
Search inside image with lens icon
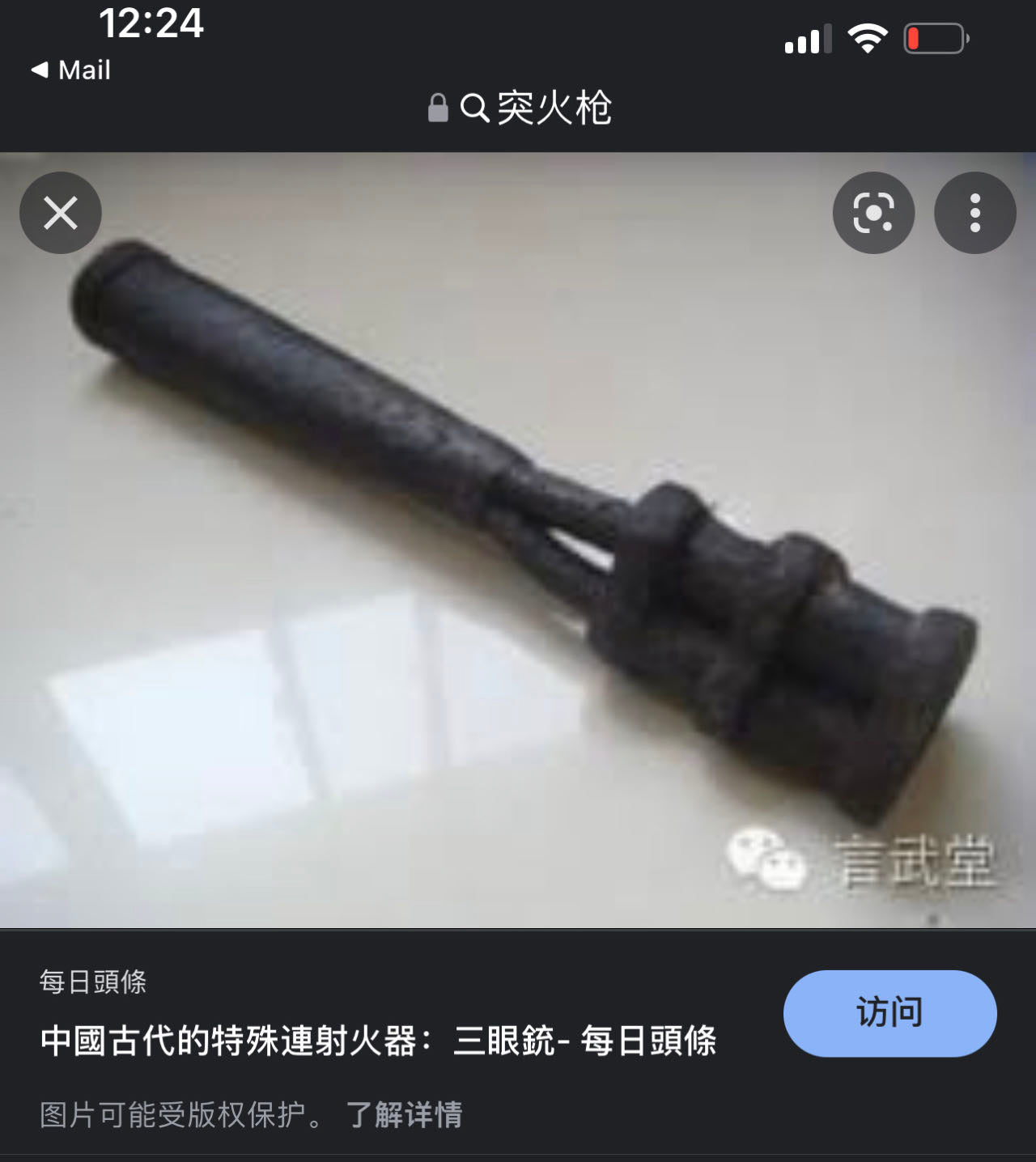pyautogui.click(x=873, y=213)
